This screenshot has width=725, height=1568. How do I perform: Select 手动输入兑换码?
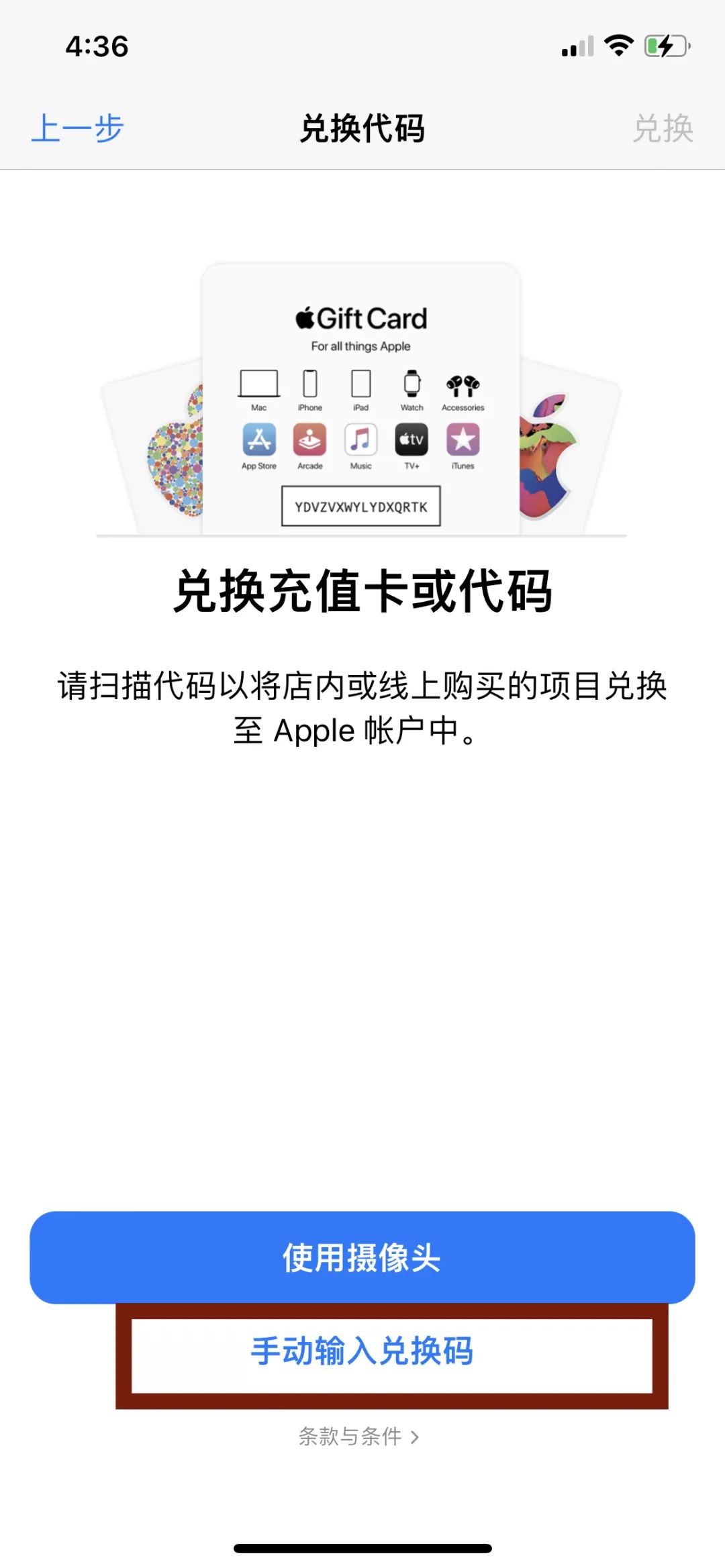362,1351
